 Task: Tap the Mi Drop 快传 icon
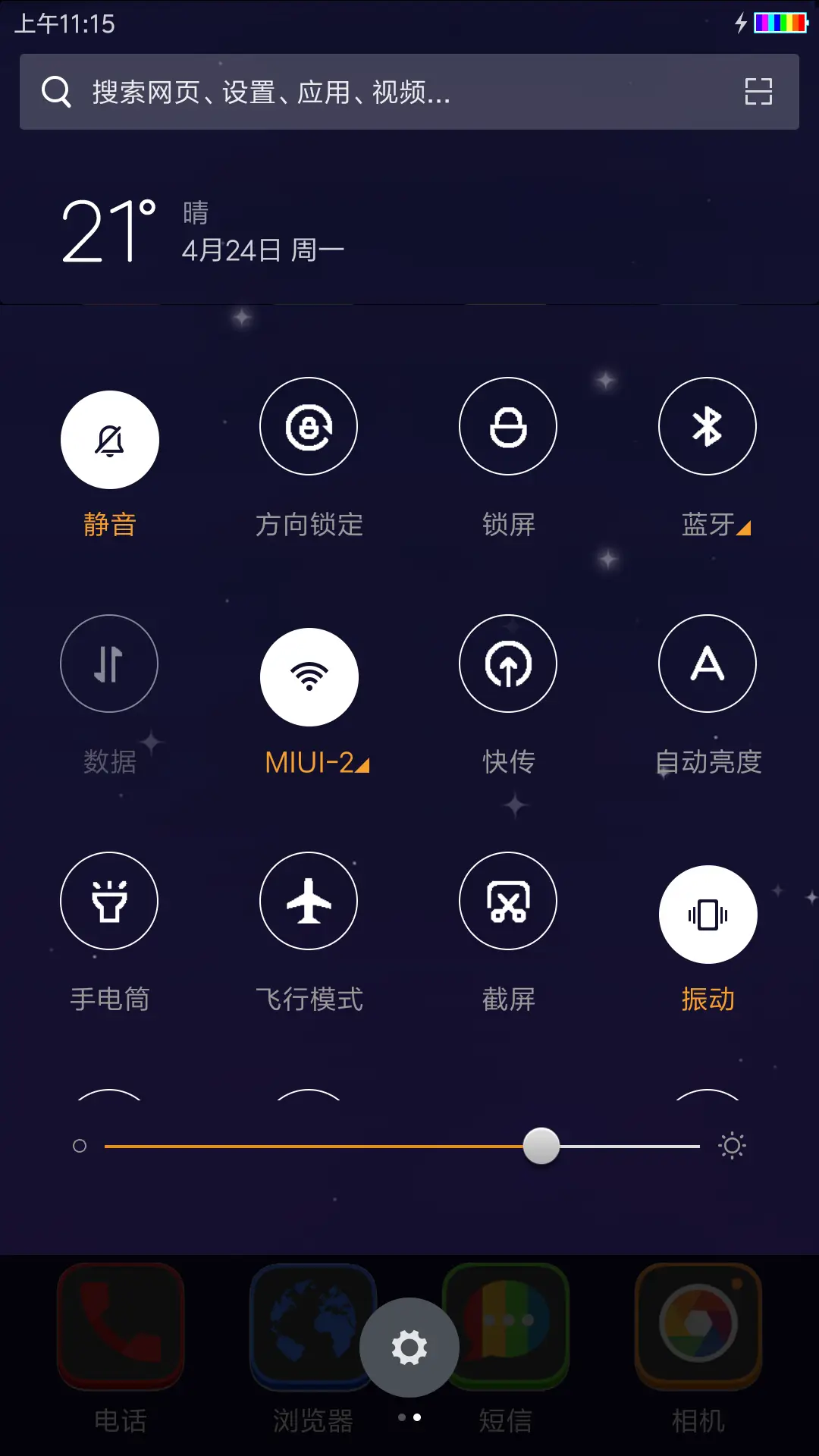coord(508,664)
